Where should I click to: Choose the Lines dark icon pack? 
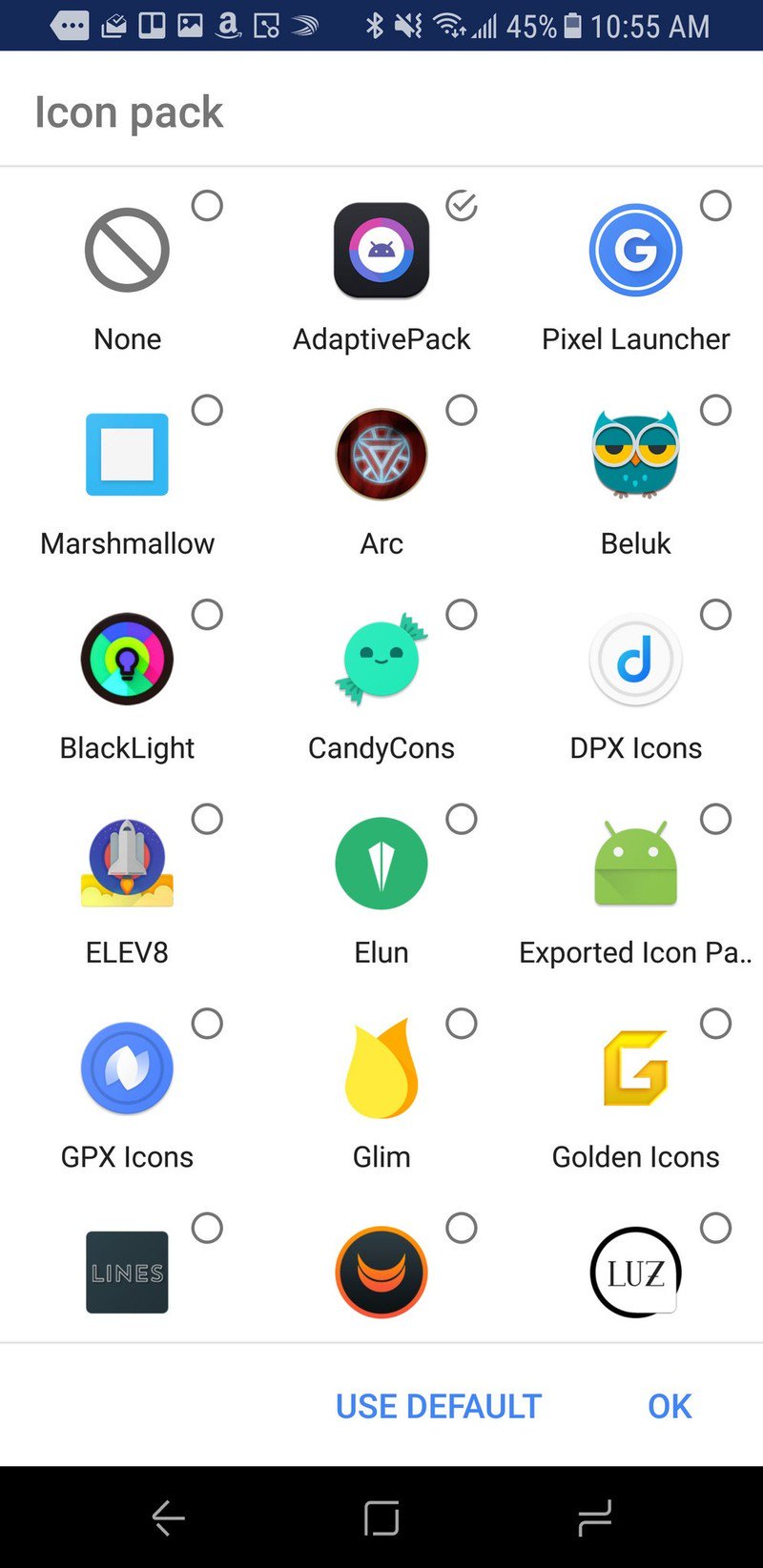point(127,1273)
